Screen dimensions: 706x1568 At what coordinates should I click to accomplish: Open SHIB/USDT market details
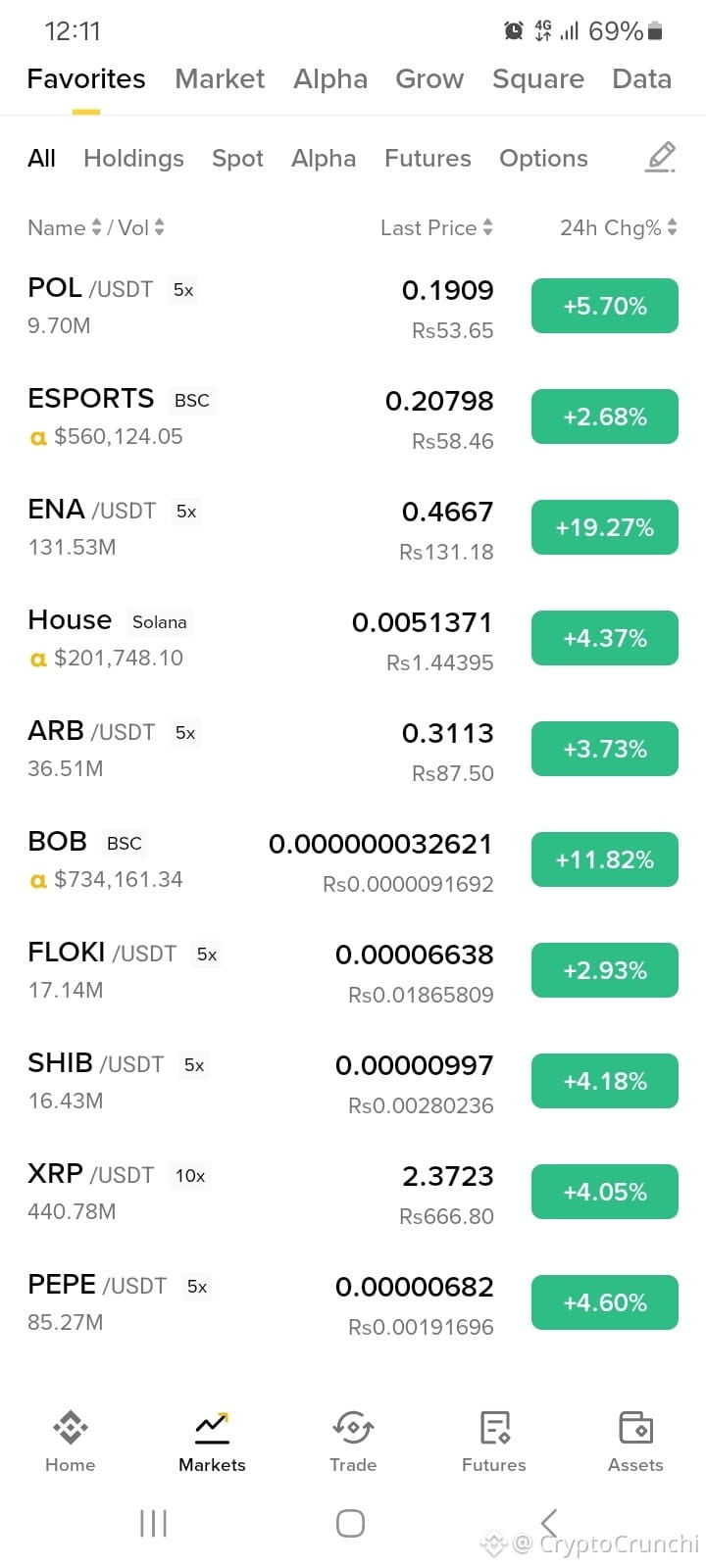click(353, 1083)
